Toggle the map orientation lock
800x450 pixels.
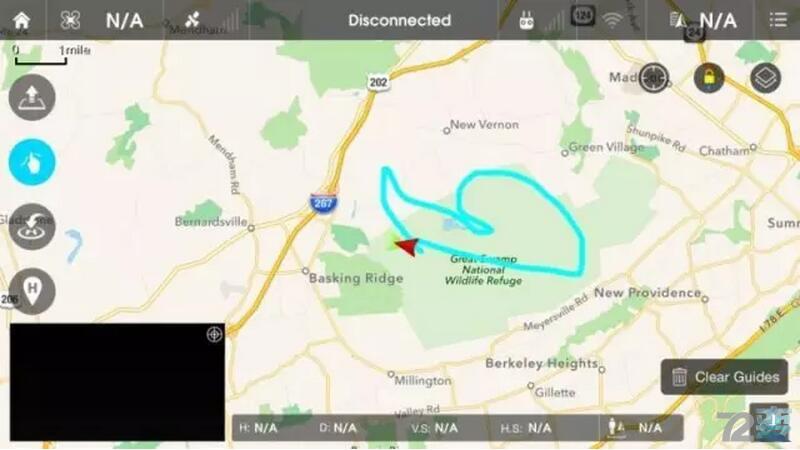point(709,77)
